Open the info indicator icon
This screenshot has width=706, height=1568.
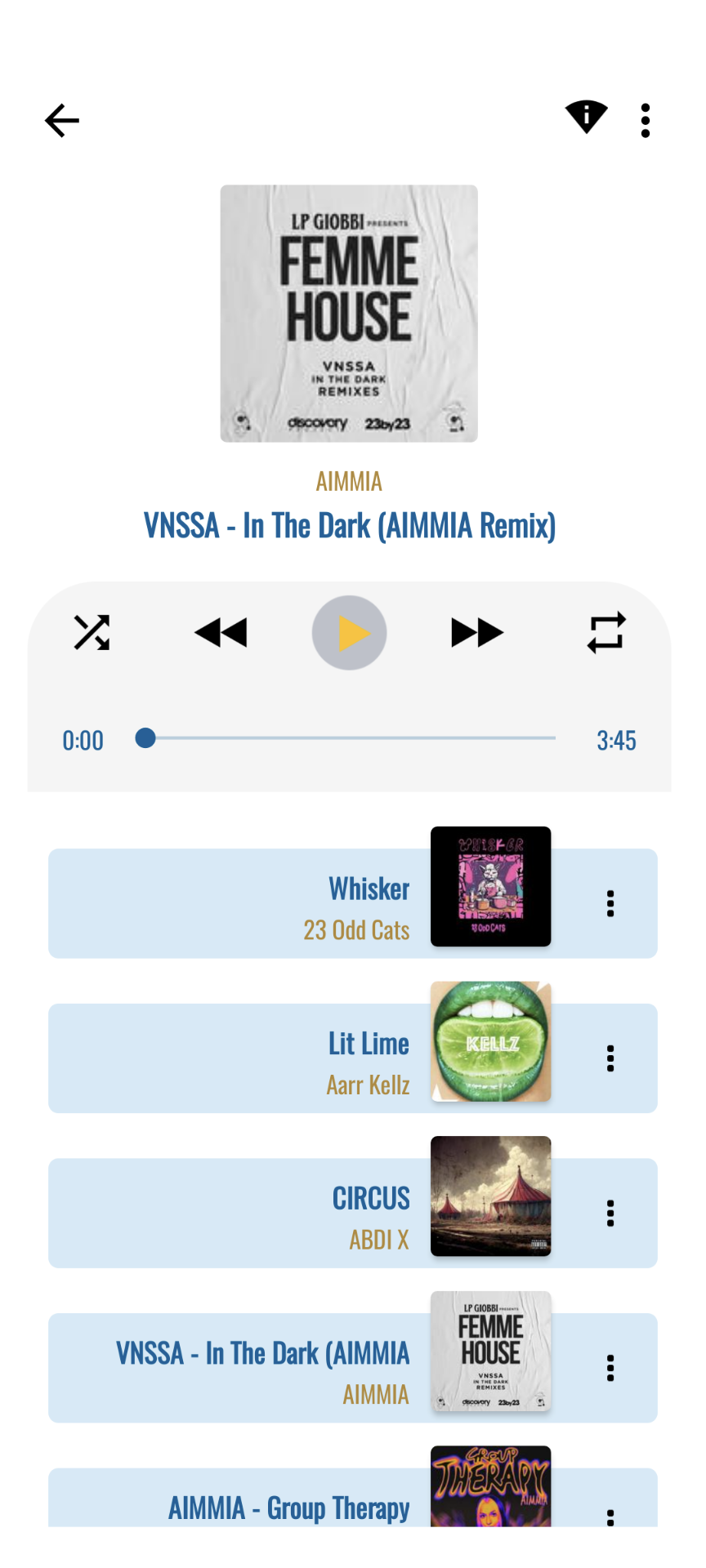click(586, 117)
